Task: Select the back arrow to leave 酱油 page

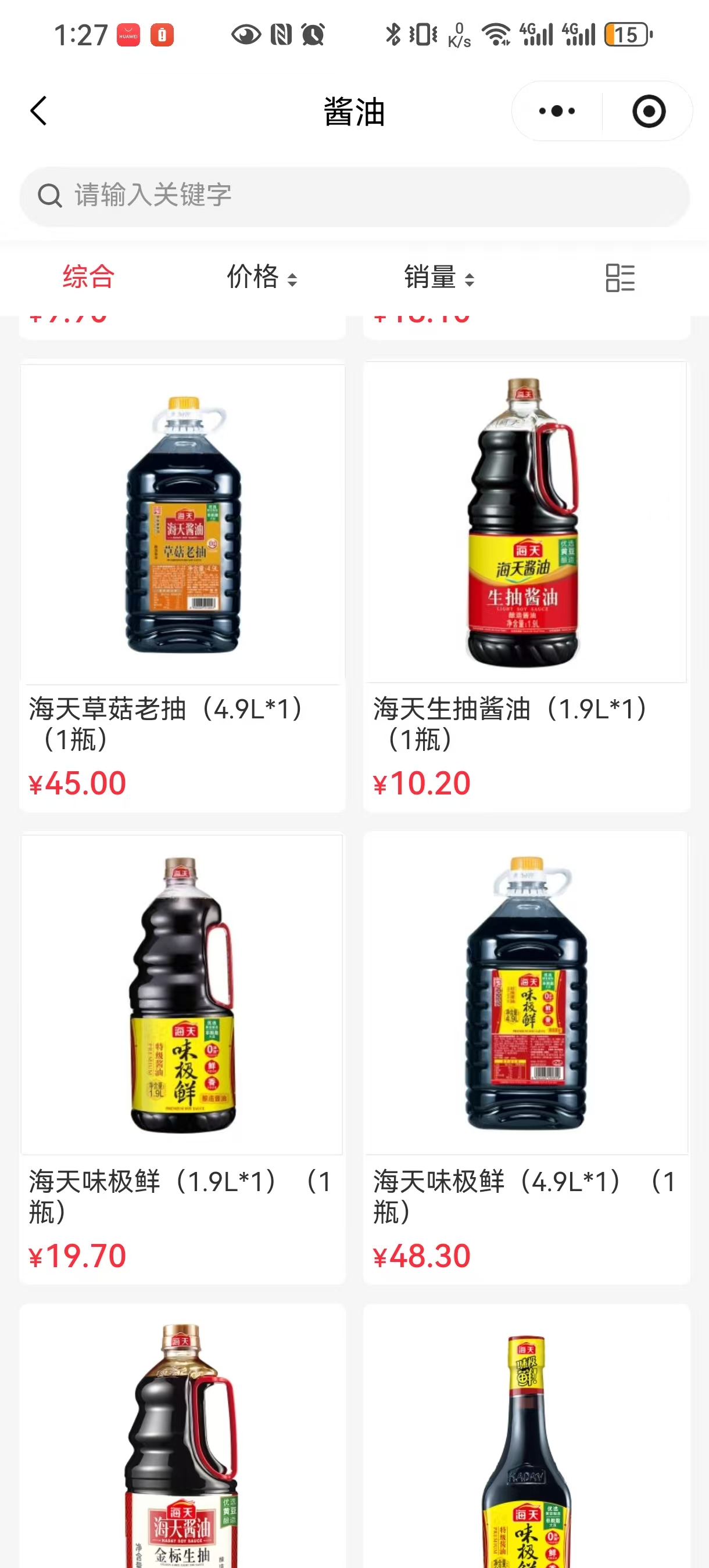Action: click(38, 112)
